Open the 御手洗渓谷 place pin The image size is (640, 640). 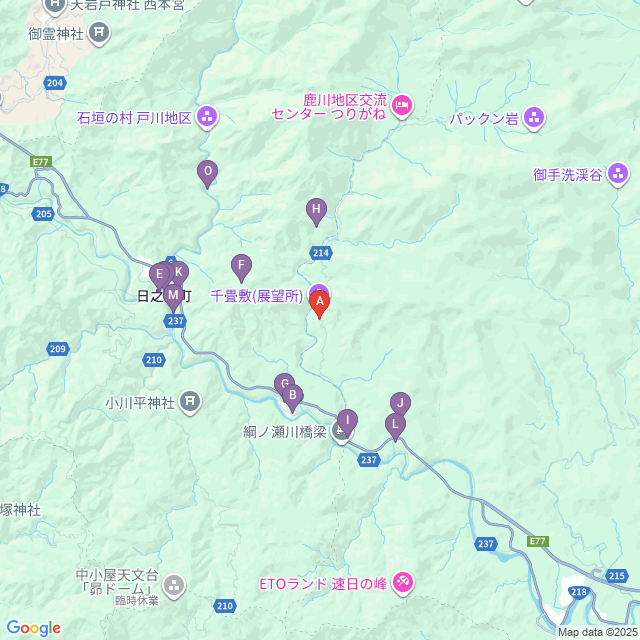(621, 174)
